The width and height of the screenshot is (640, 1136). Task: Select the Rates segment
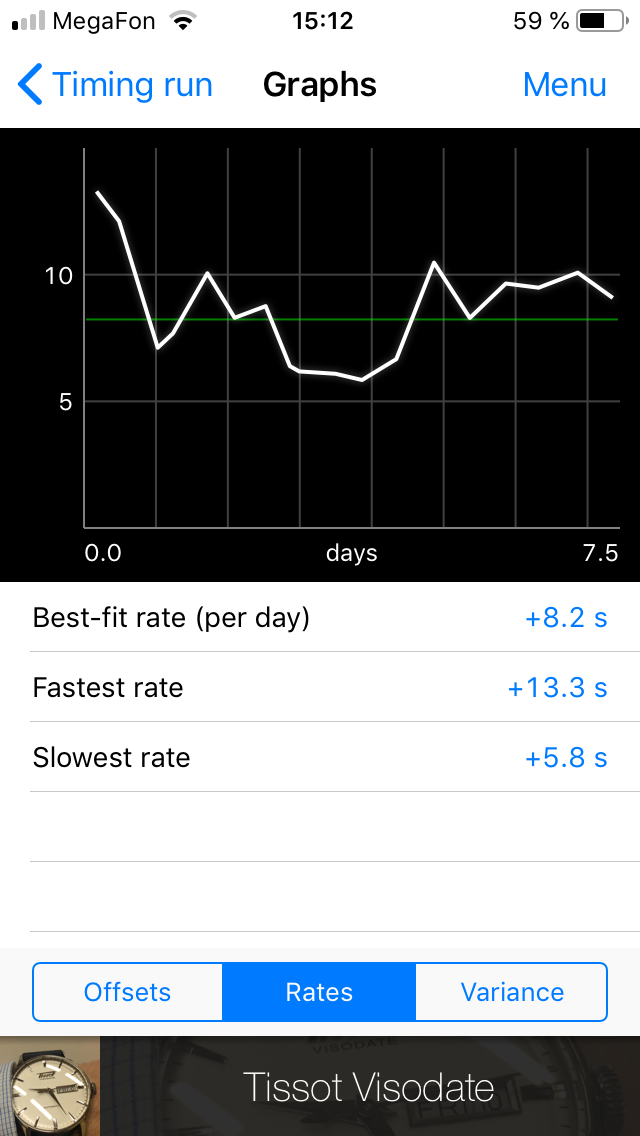[x=319, y=992]
